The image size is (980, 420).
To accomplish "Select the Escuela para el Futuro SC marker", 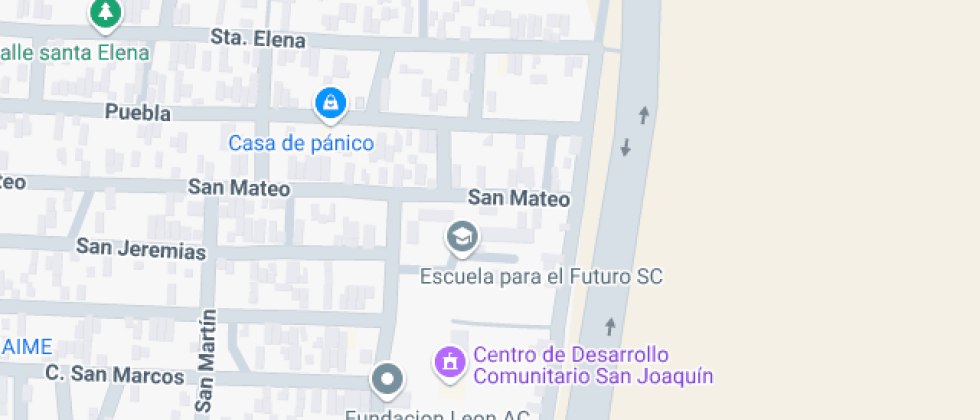I will (461, 238).
